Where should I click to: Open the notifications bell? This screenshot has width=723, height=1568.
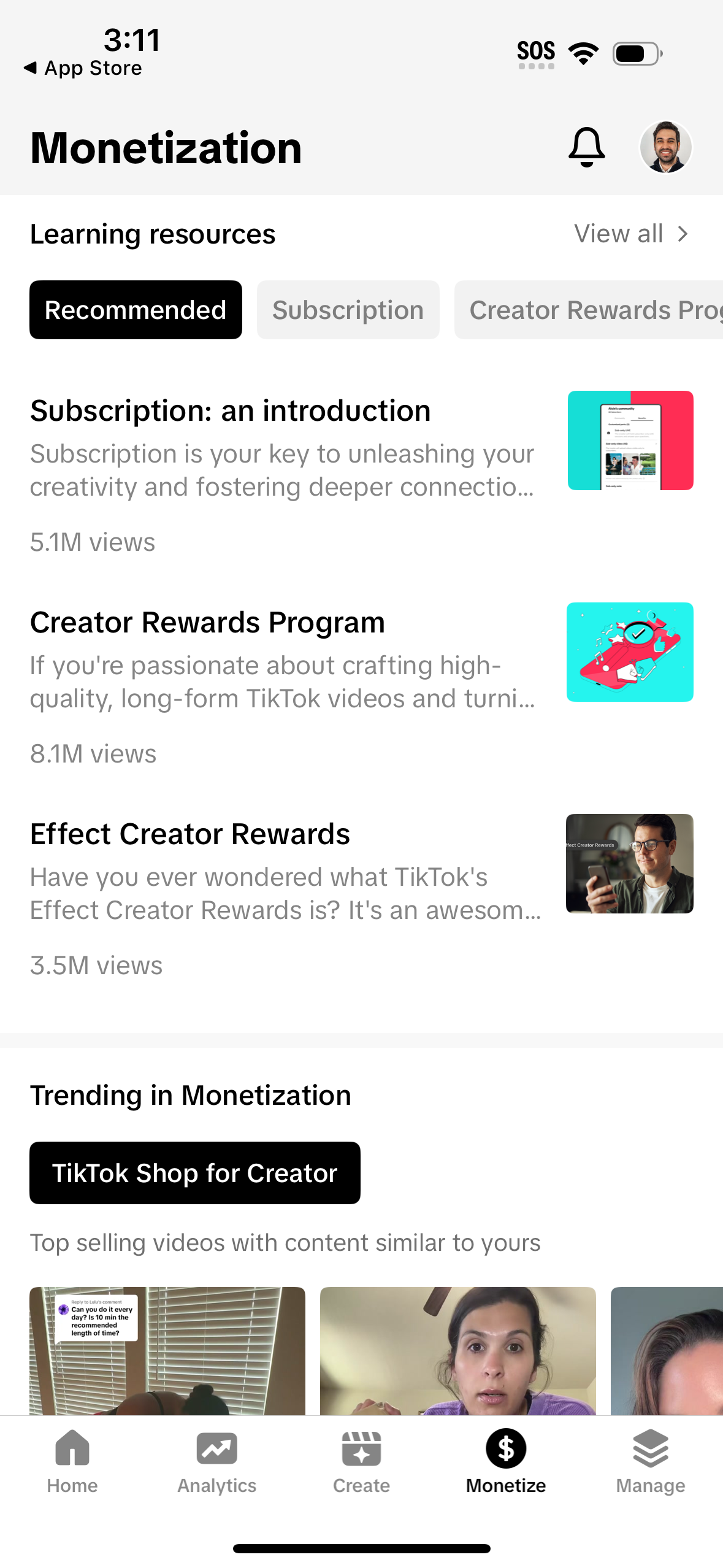[x=586, y=147]
